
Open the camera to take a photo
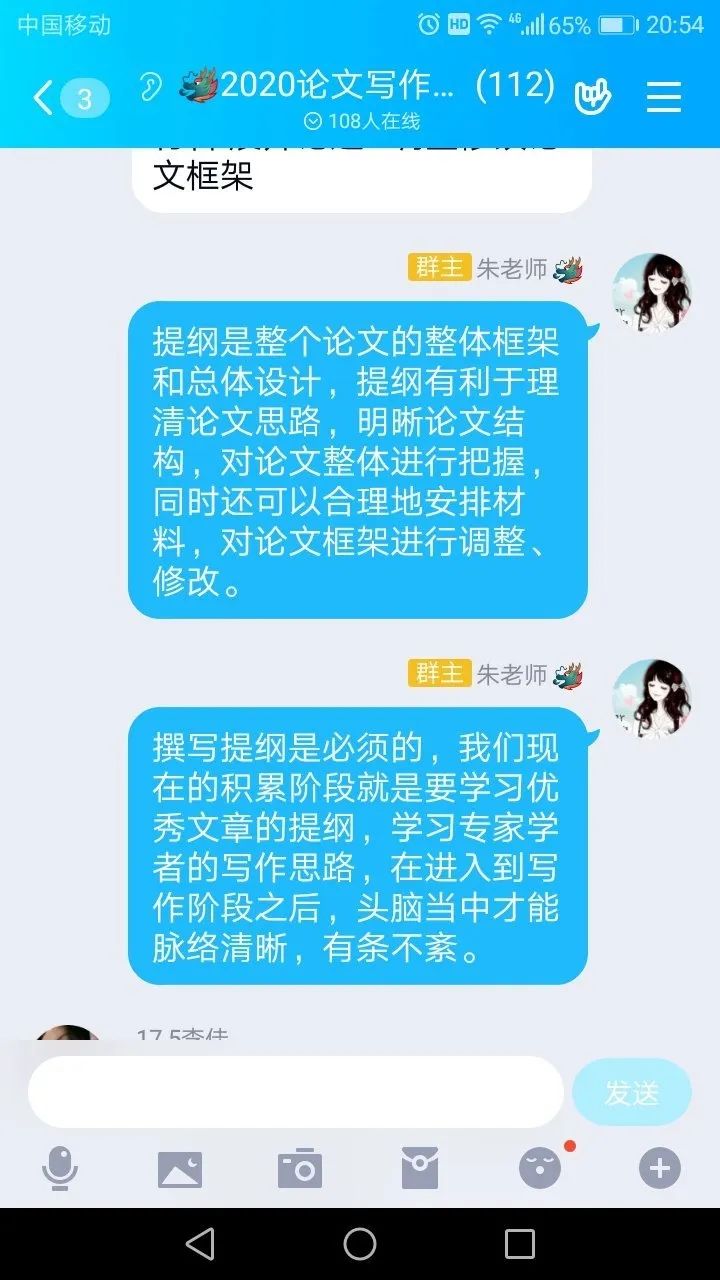pyautogui.click(x=300, y=1168)
